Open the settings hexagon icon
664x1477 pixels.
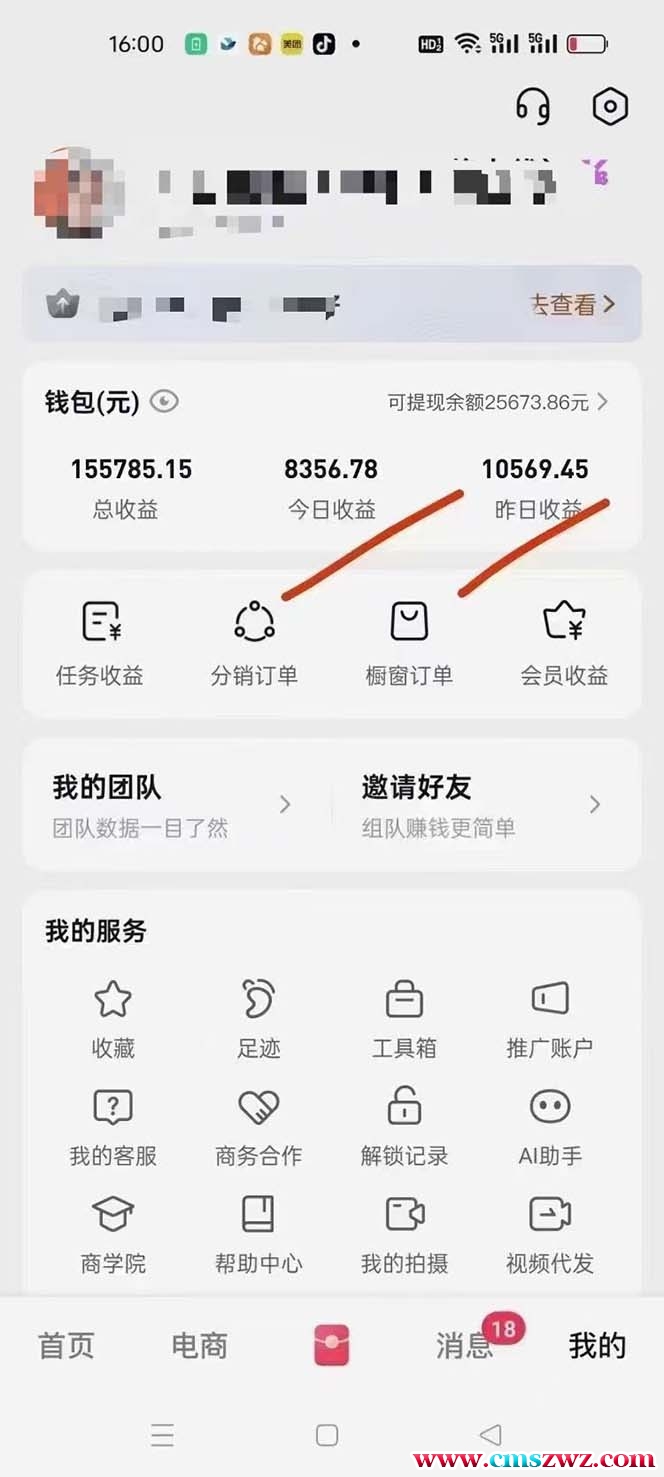pos(610,106)
